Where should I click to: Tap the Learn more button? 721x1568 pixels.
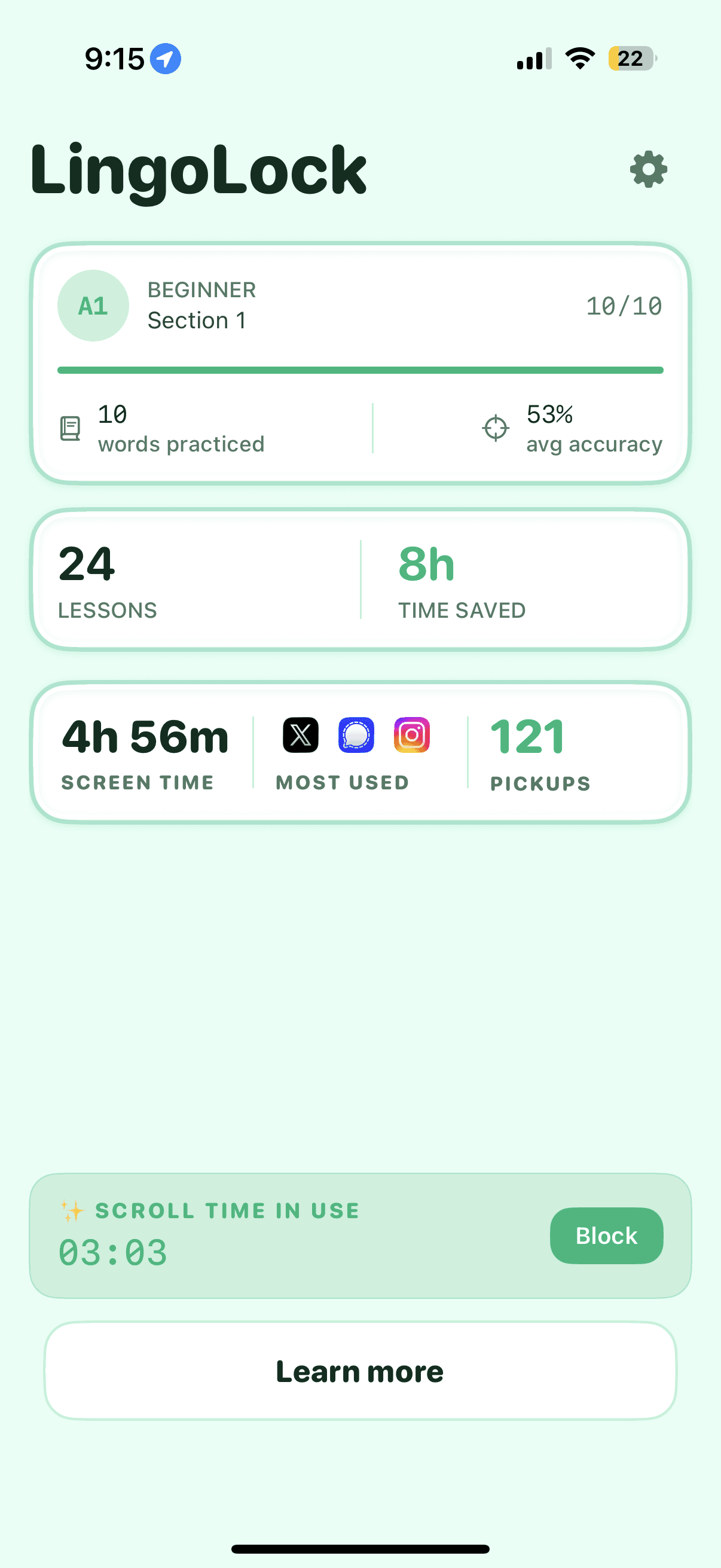[x=360, y=1371]
